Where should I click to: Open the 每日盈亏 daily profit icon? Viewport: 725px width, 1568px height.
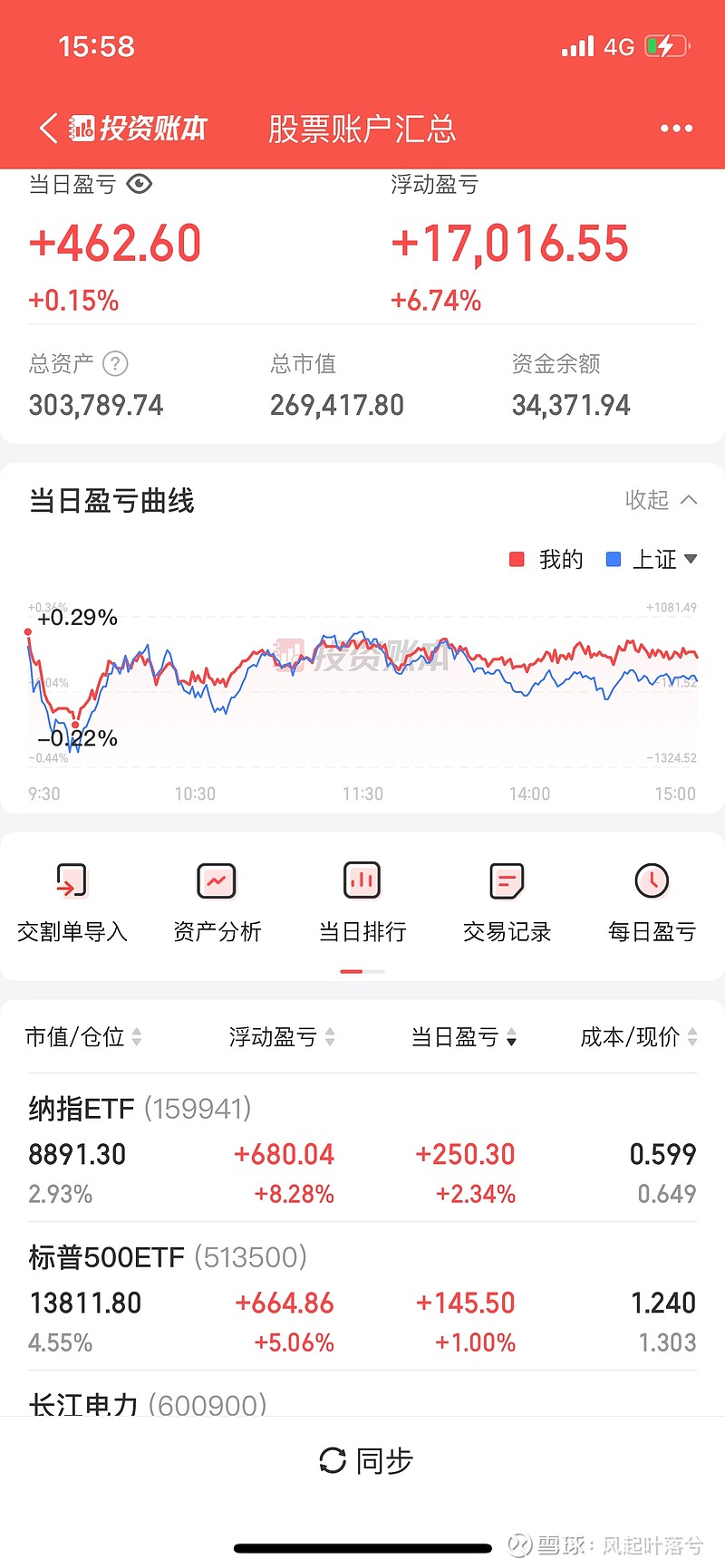652,901
